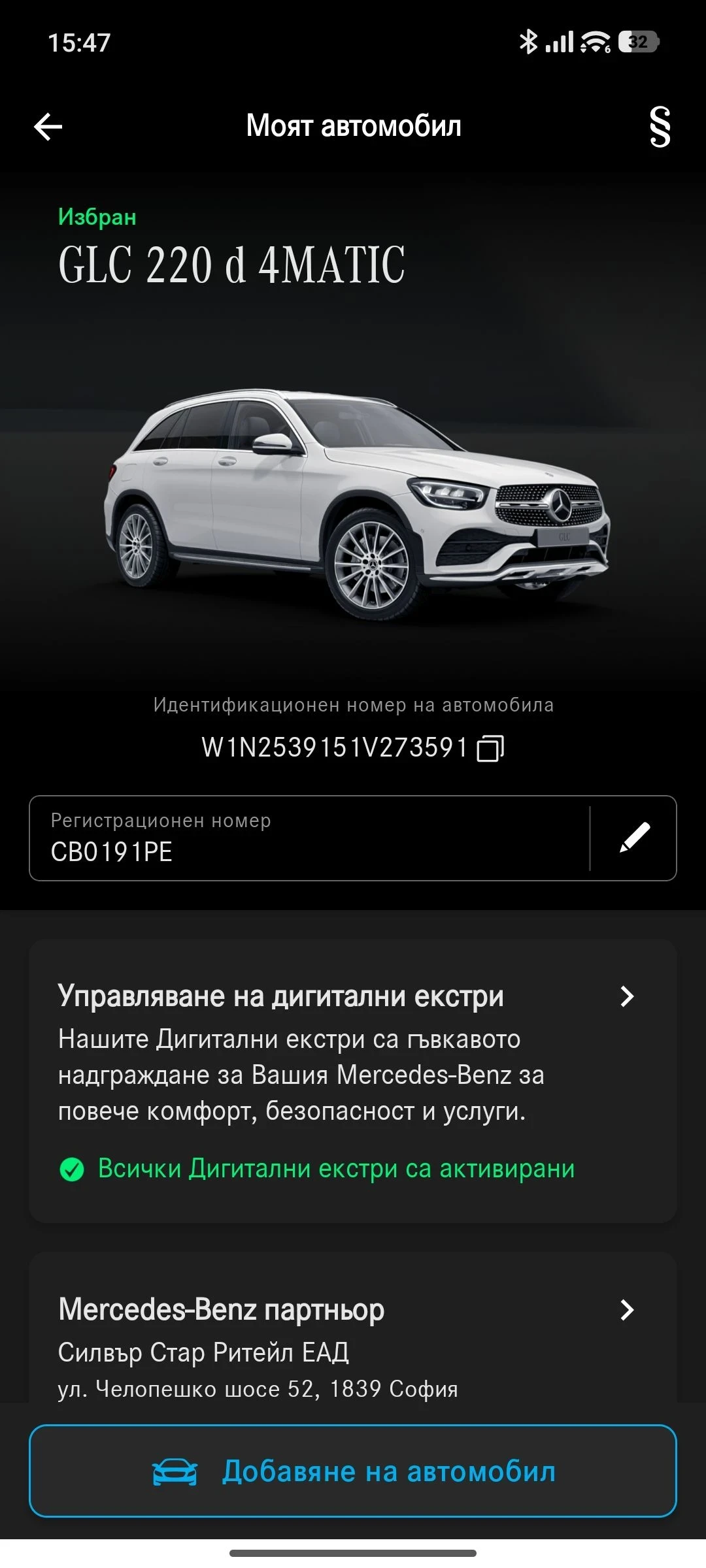Tap Добавяне на автомобил button
The height and width of the screenshot is (1568, 706).
pyautogui.click(x=352, y=1471)
